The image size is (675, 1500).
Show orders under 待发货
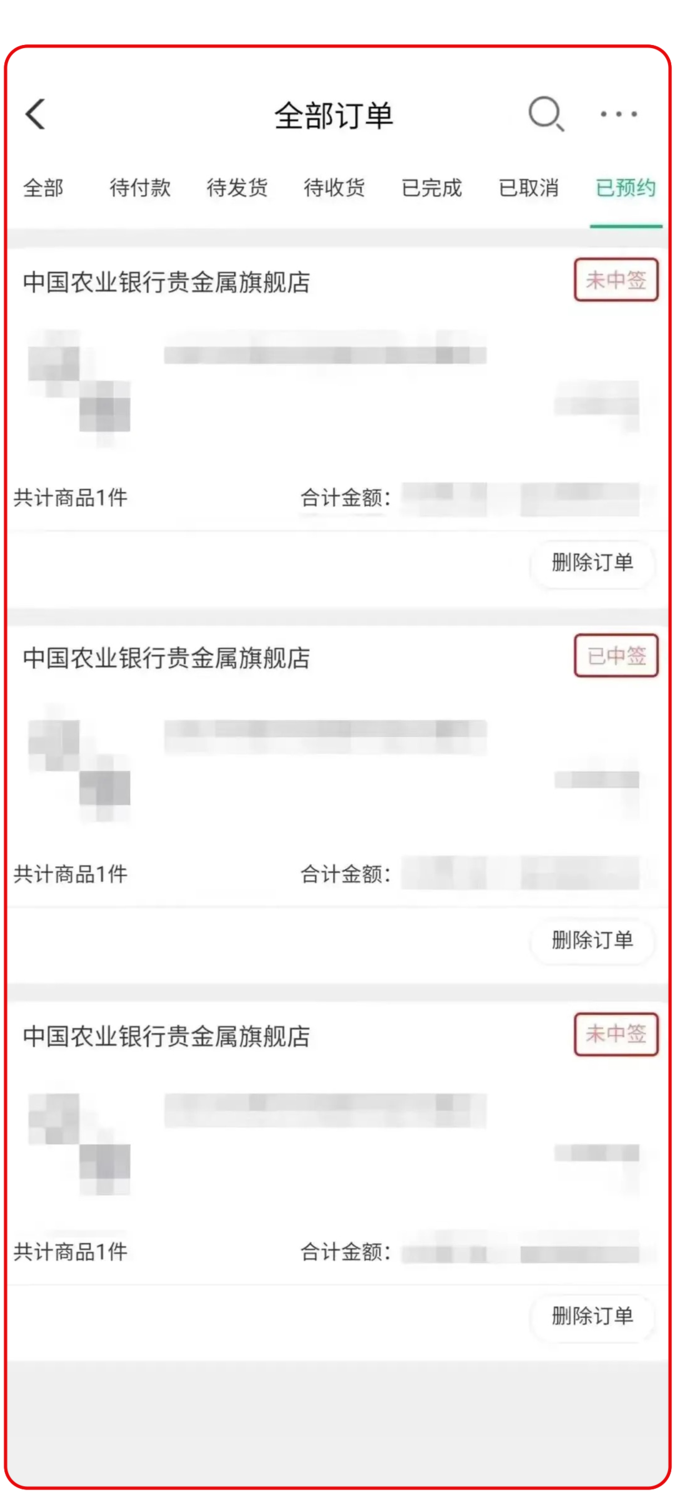coord(237,188)
